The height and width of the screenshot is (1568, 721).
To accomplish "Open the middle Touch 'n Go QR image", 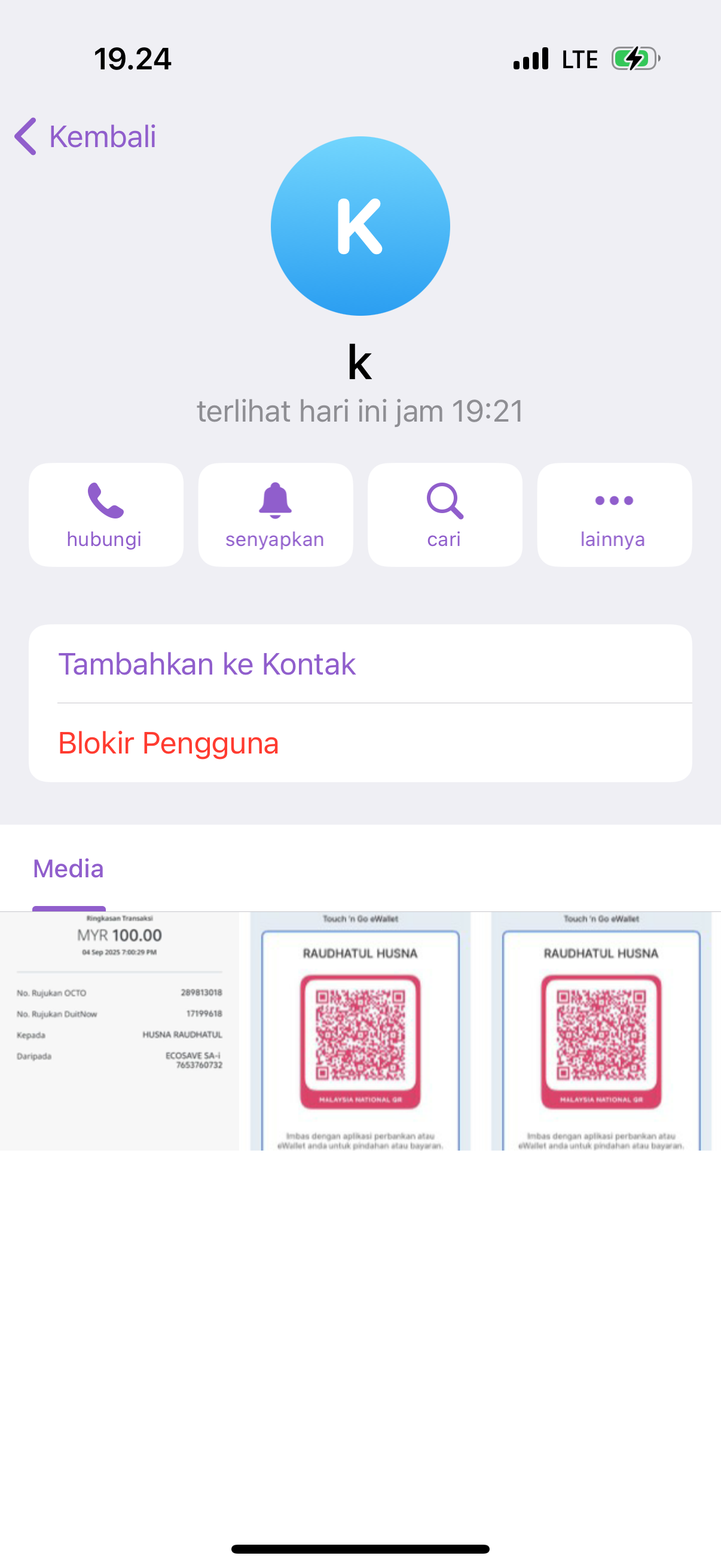I will tap(360, 1030).
